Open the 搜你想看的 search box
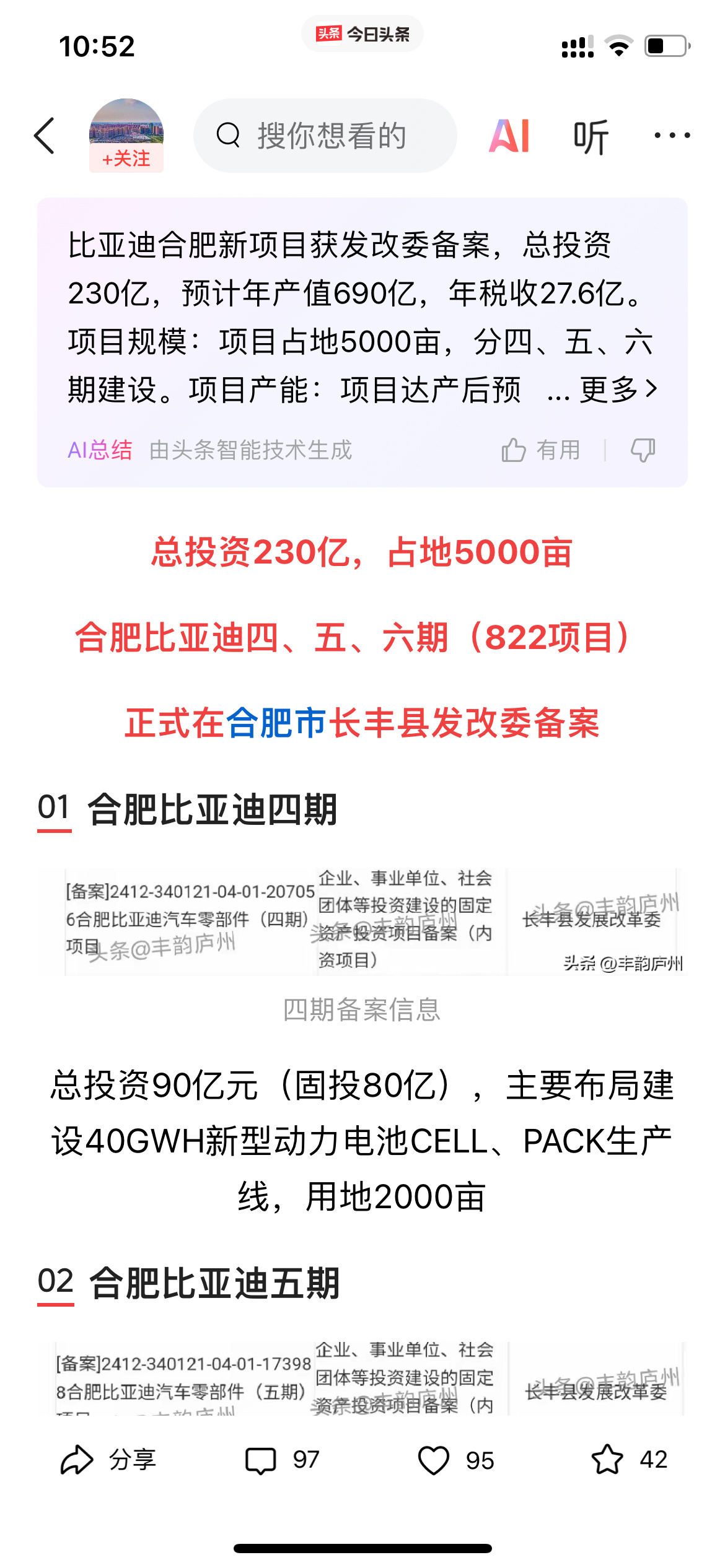 (325, 136)
